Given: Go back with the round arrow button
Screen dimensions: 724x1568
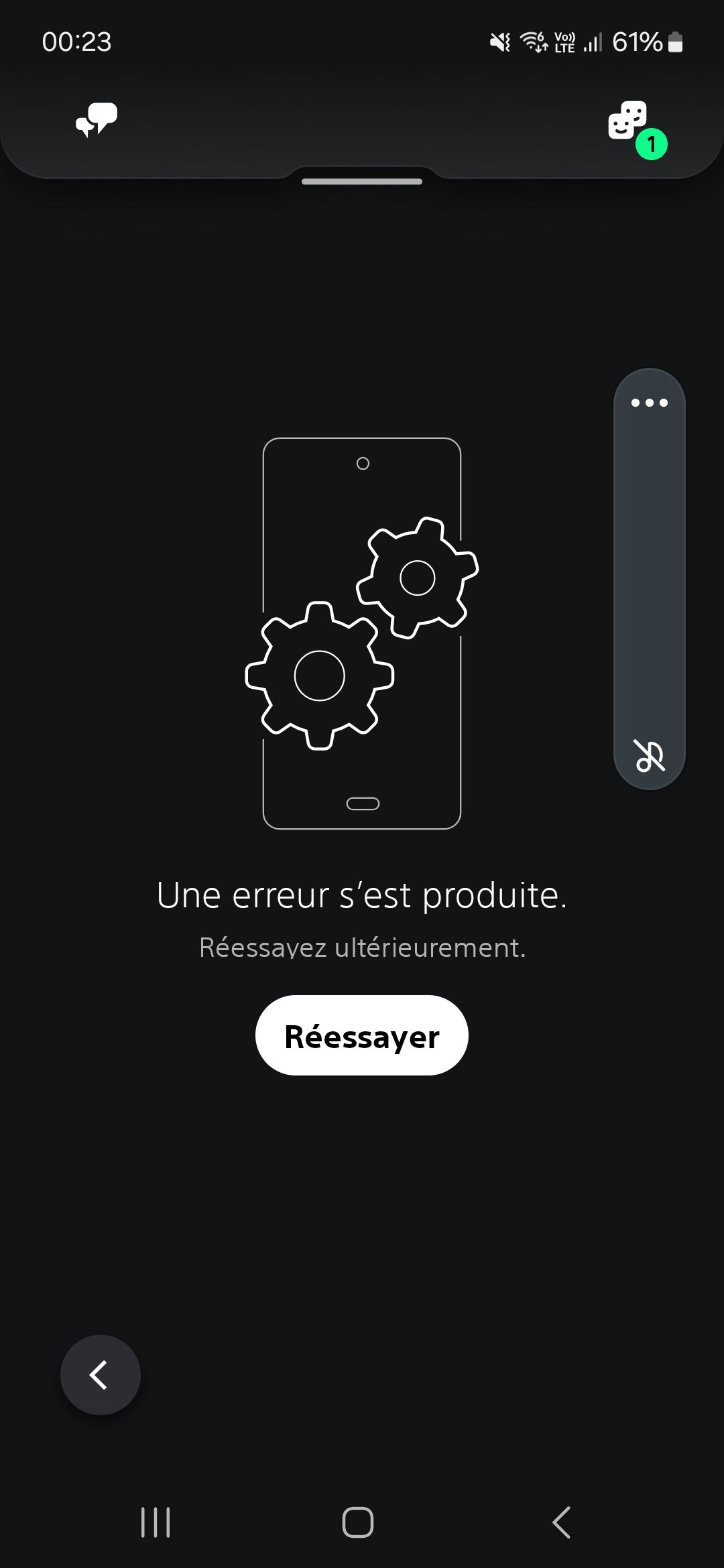Looking at the screenshot, I should coord(101,1375).
